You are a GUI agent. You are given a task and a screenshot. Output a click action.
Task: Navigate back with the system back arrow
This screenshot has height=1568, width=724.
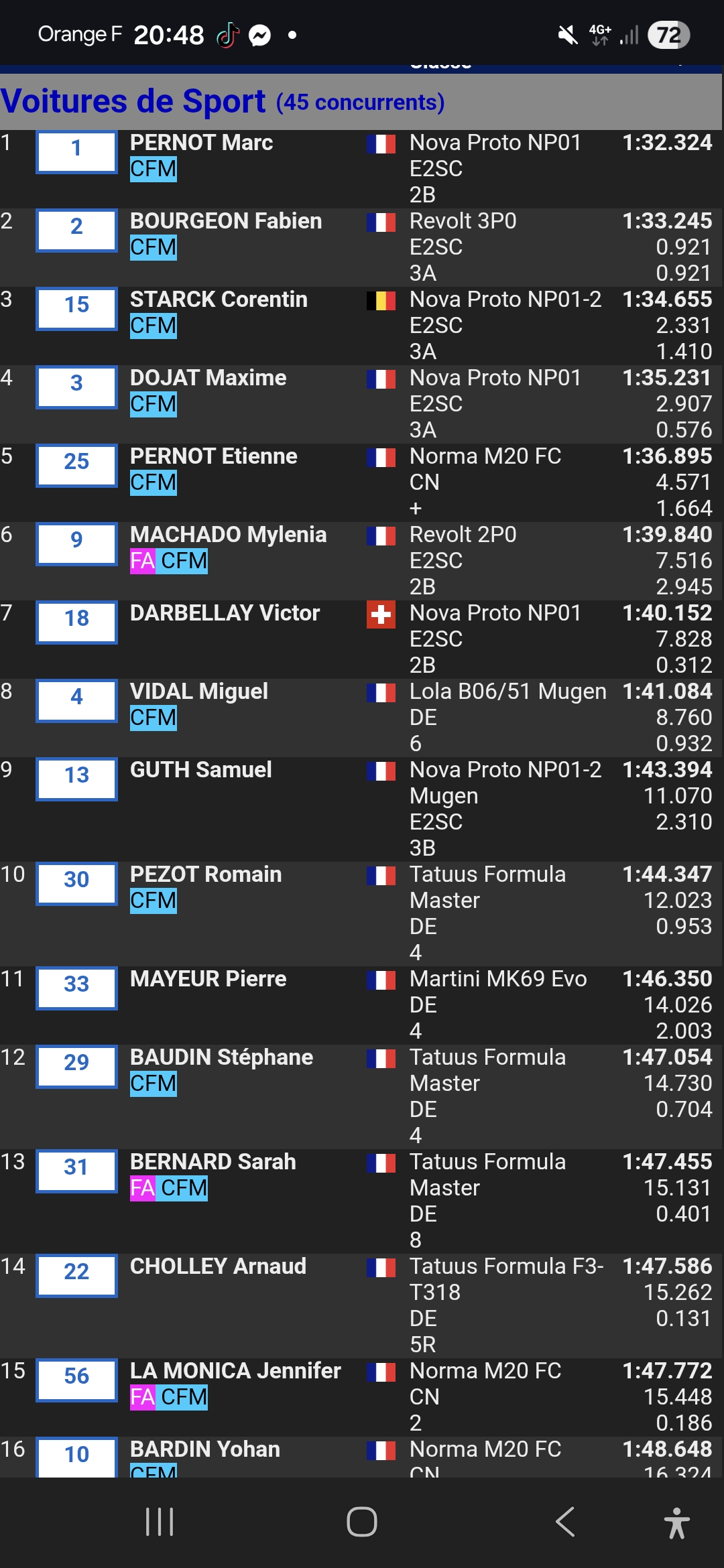(565, 1522)
